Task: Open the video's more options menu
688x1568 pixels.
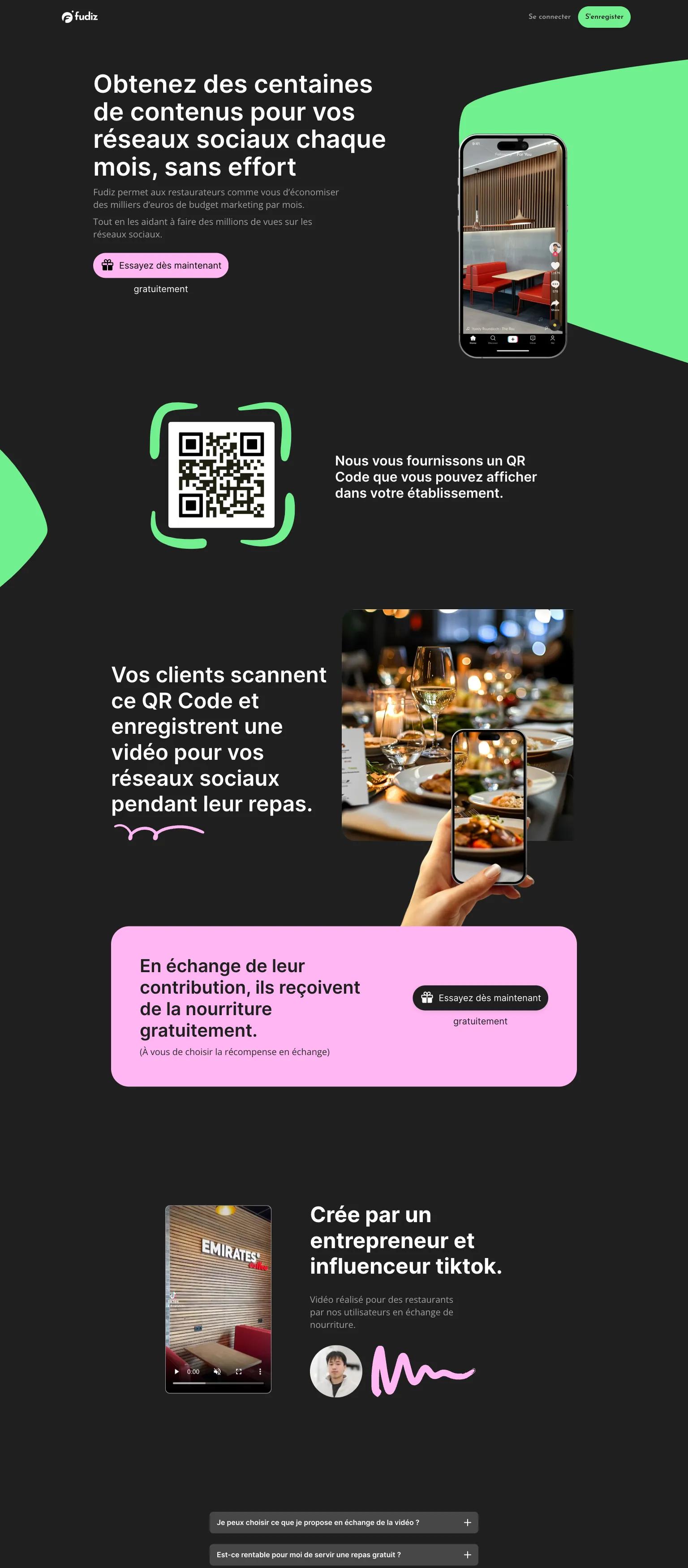Action: 260,1371
